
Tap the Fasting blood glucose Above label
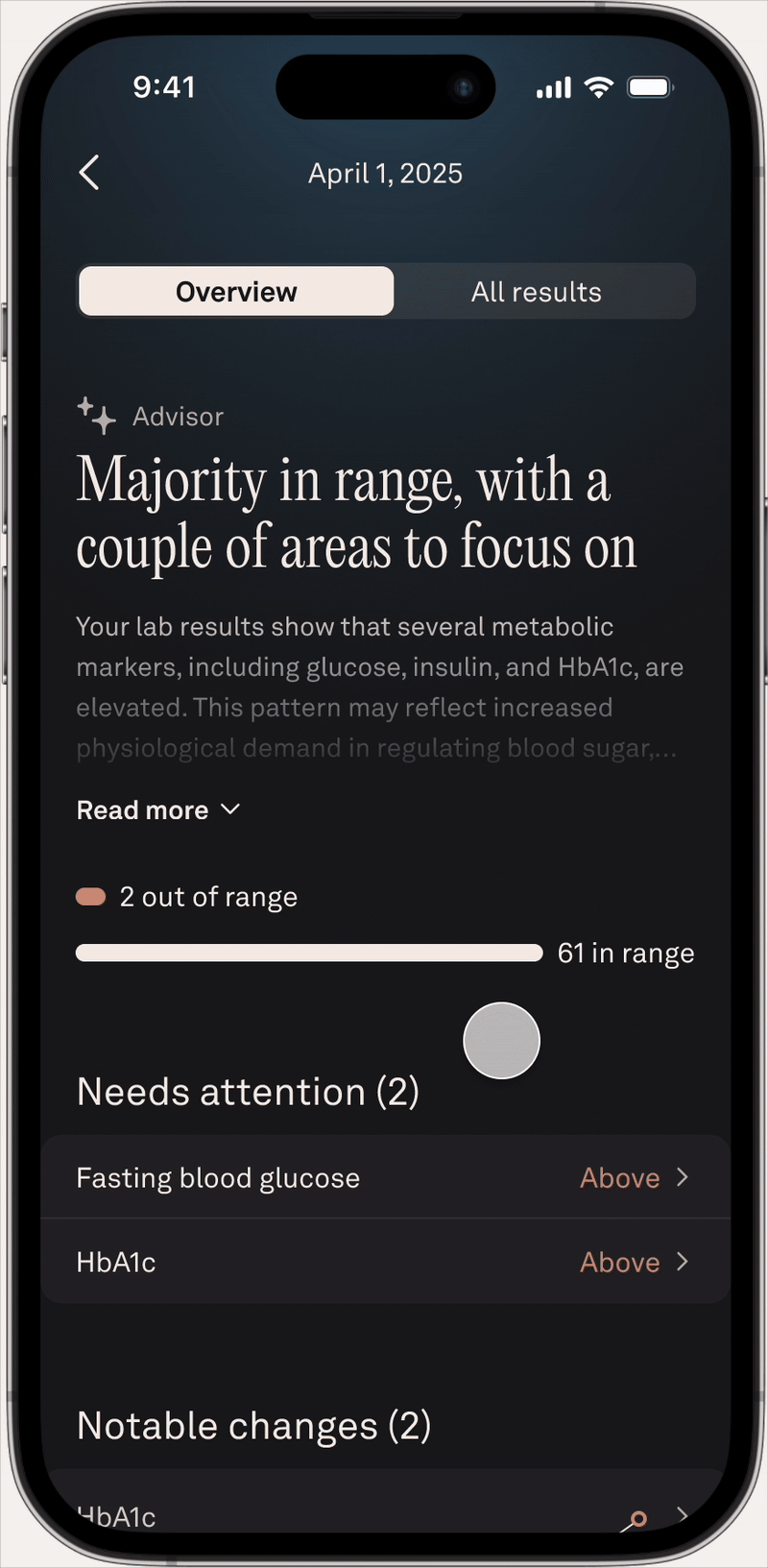[x=620, y=1177]
